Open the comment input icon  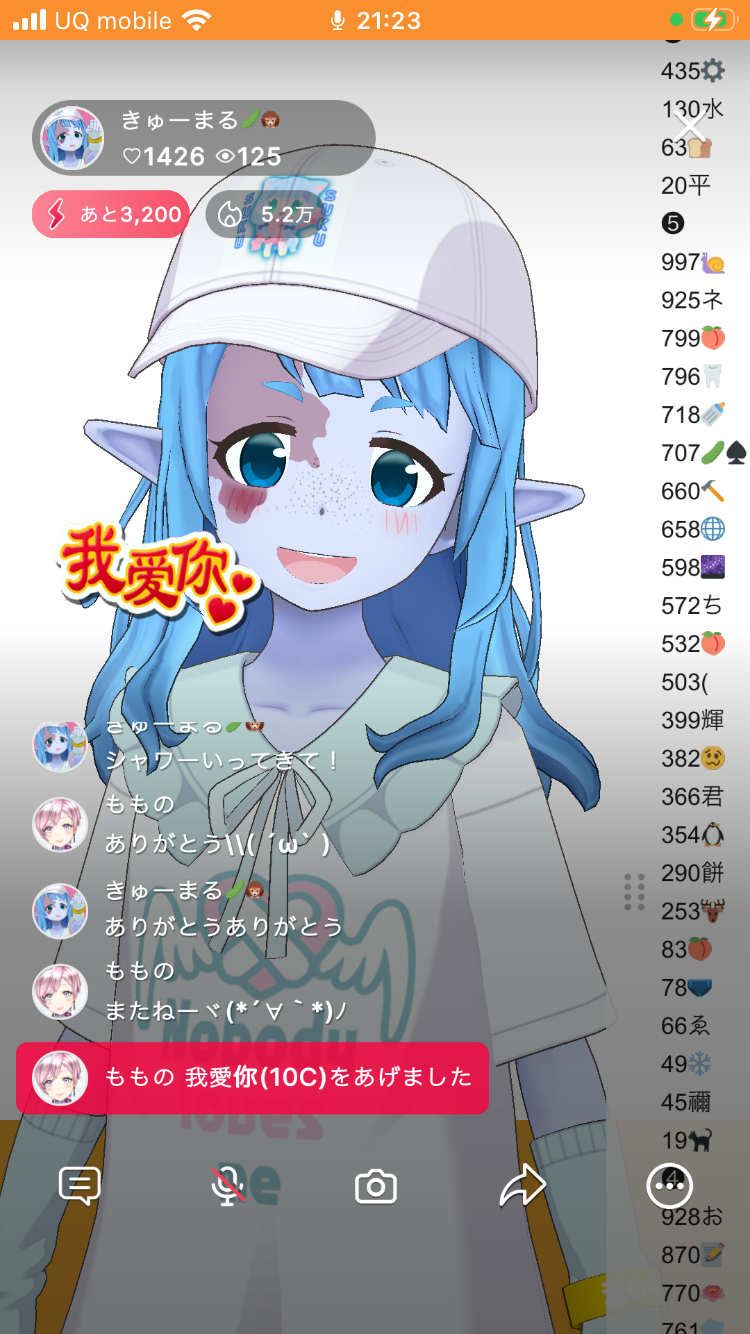[80, 1186]
